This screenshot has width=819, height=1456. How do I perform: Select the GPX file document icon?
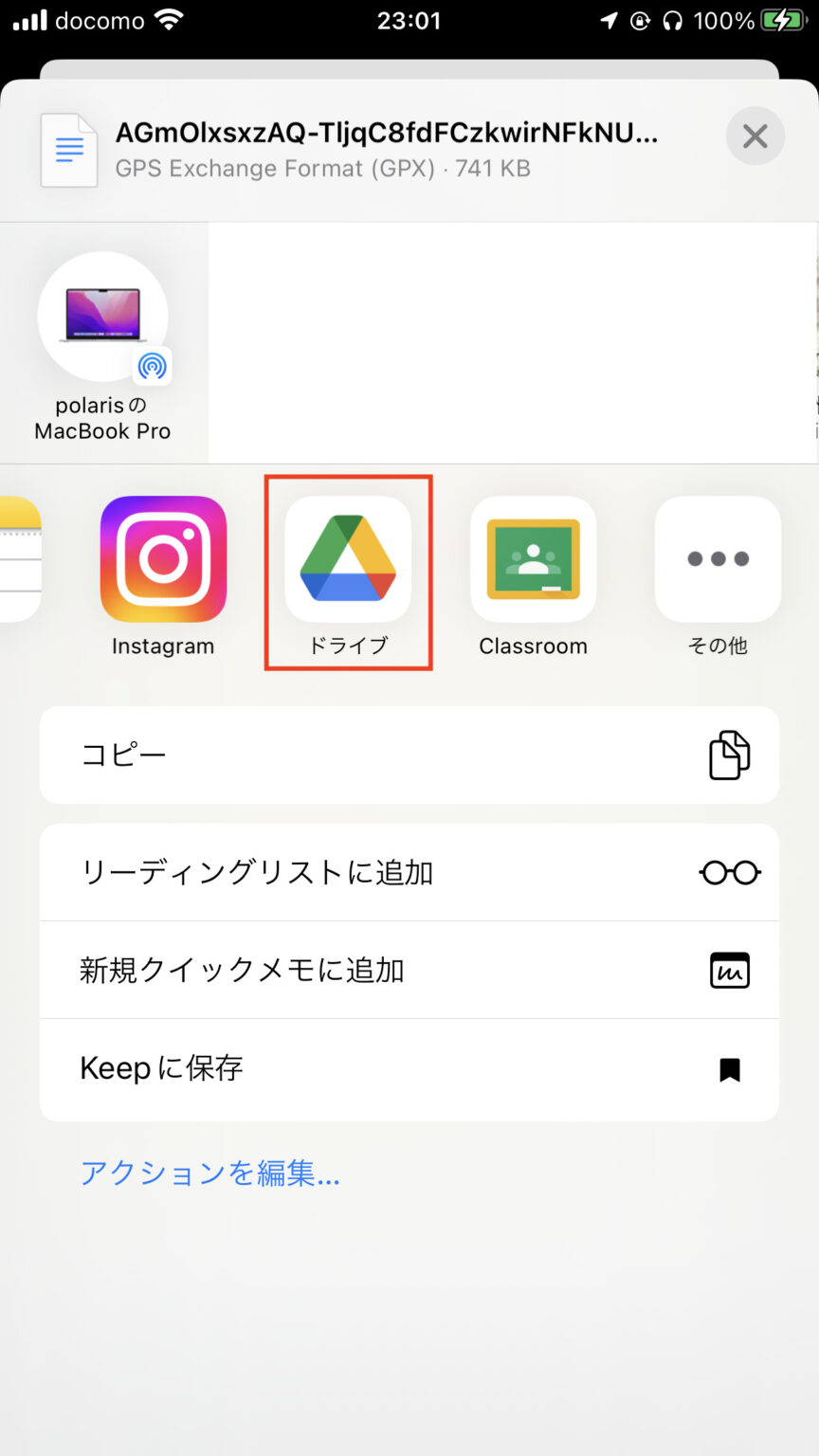(x=68, y=149)
